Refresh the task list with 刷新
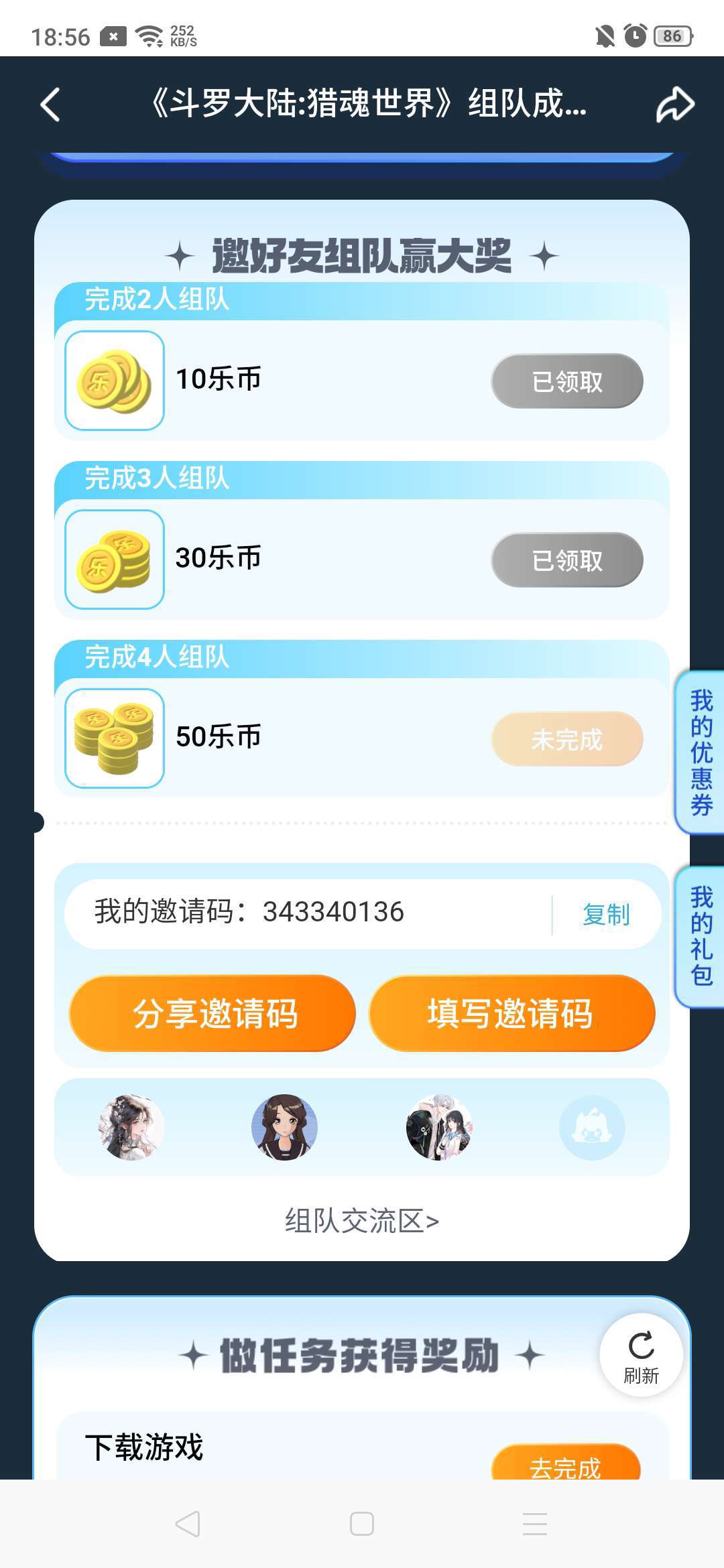 (641, 1355)
